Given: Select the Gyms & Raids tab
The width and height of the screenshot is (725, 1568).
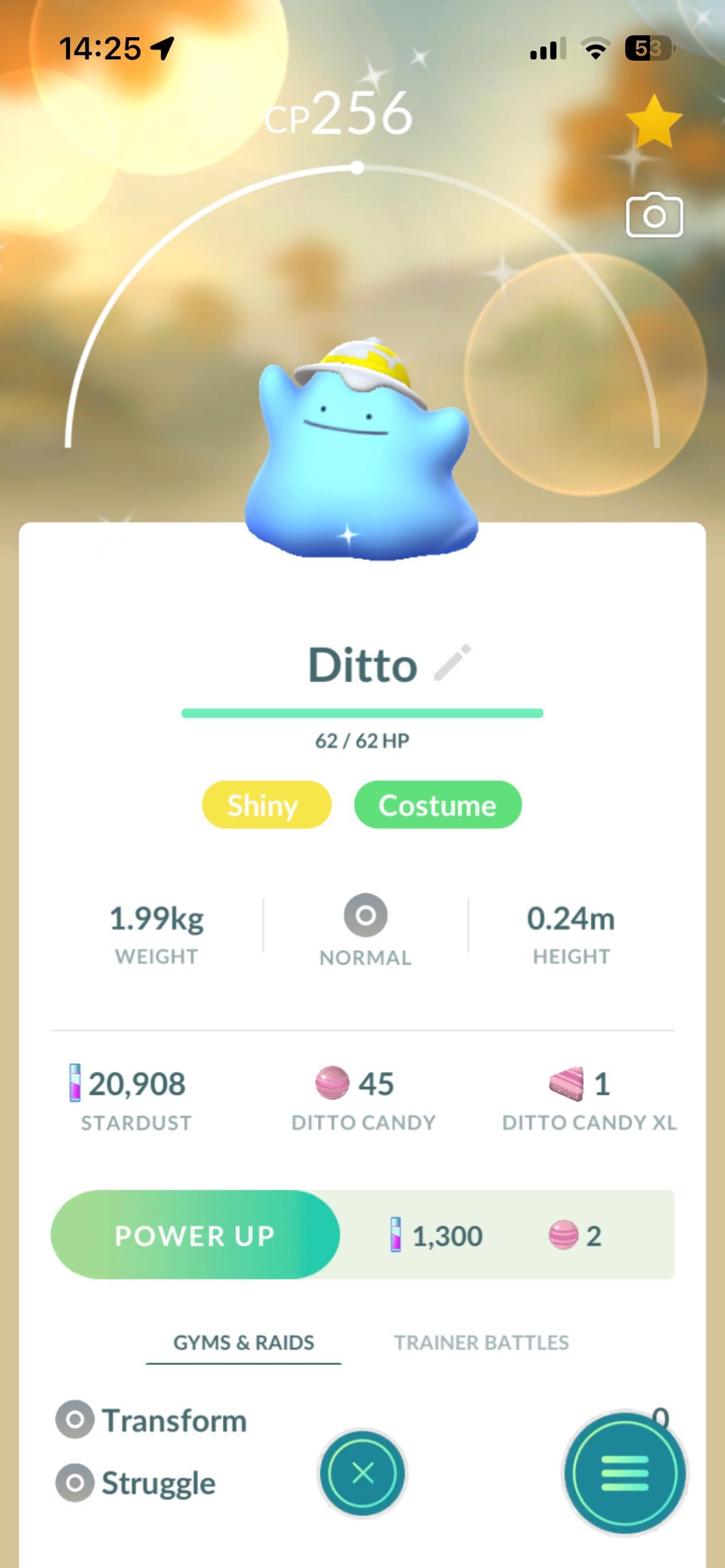Looking at the screenshot, I should click(x=244, y=1343).
